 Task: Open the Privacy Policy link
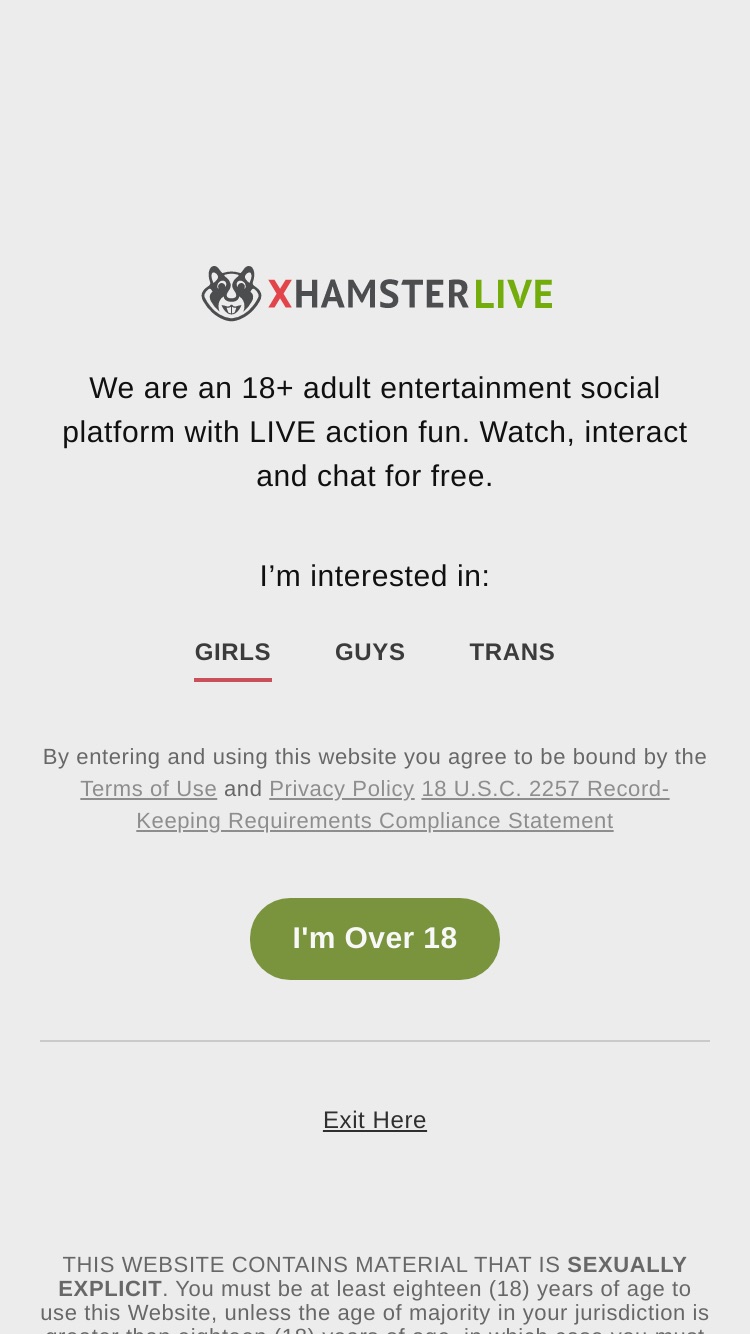(342, 789)
